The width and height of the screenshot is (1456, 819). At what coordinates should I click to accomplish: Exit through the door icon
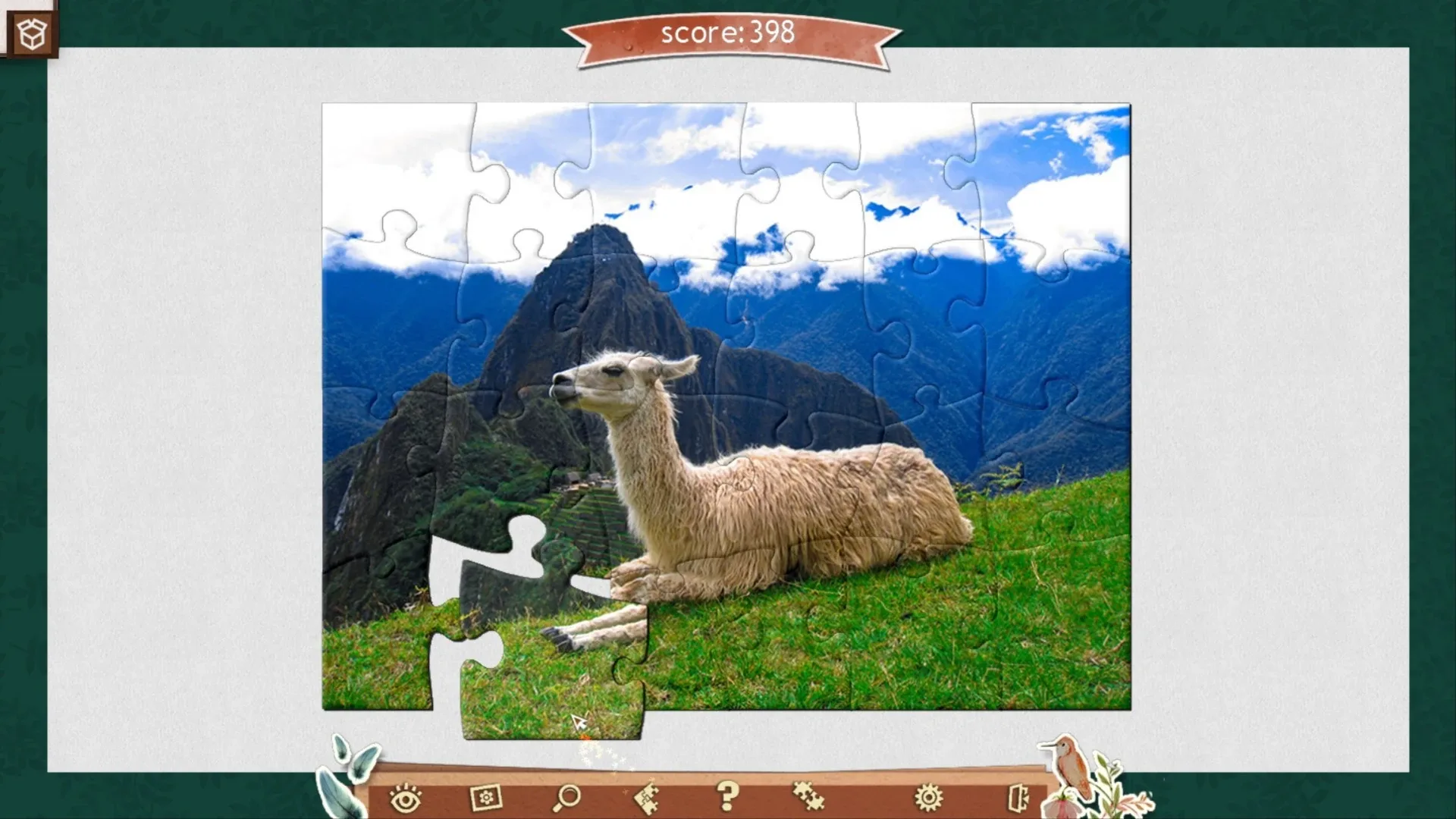point(1018,798)
